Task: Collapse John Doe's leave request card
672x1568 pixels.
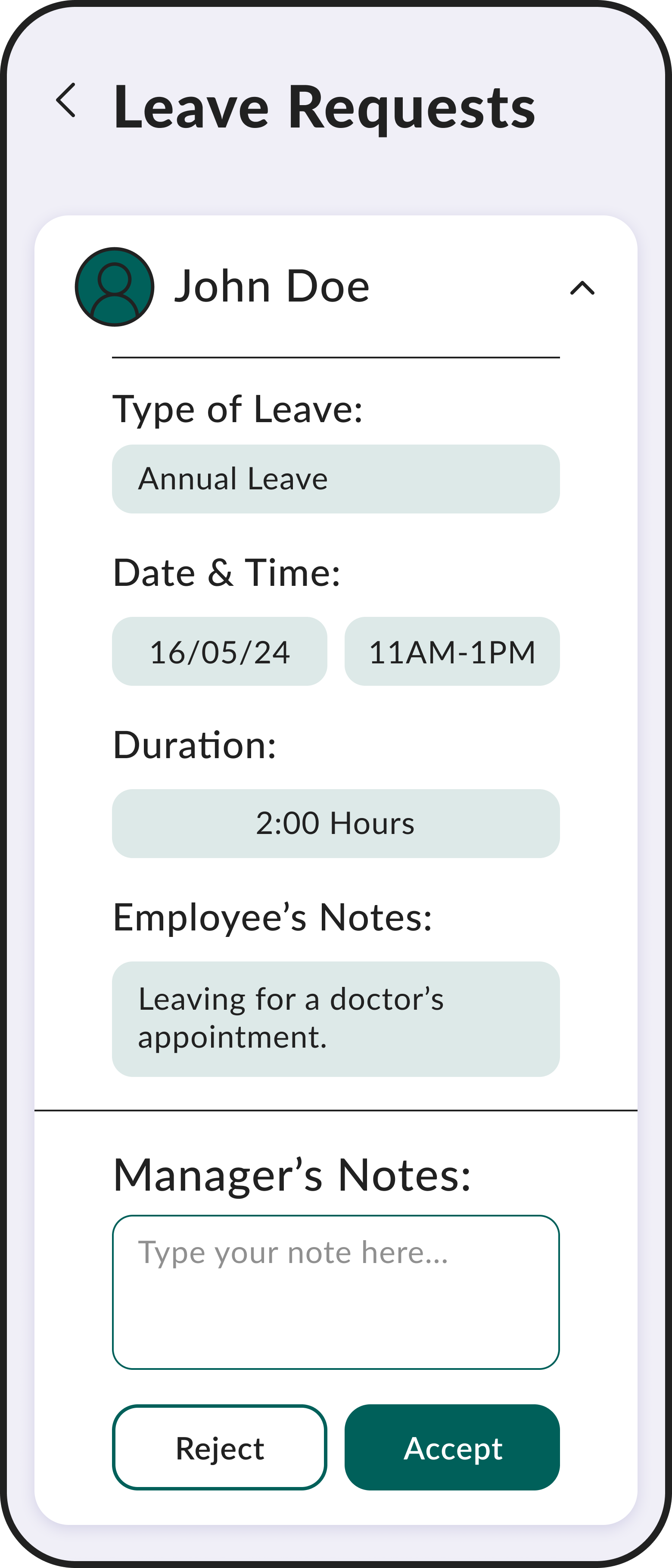Action: click(x=582, y=288)
